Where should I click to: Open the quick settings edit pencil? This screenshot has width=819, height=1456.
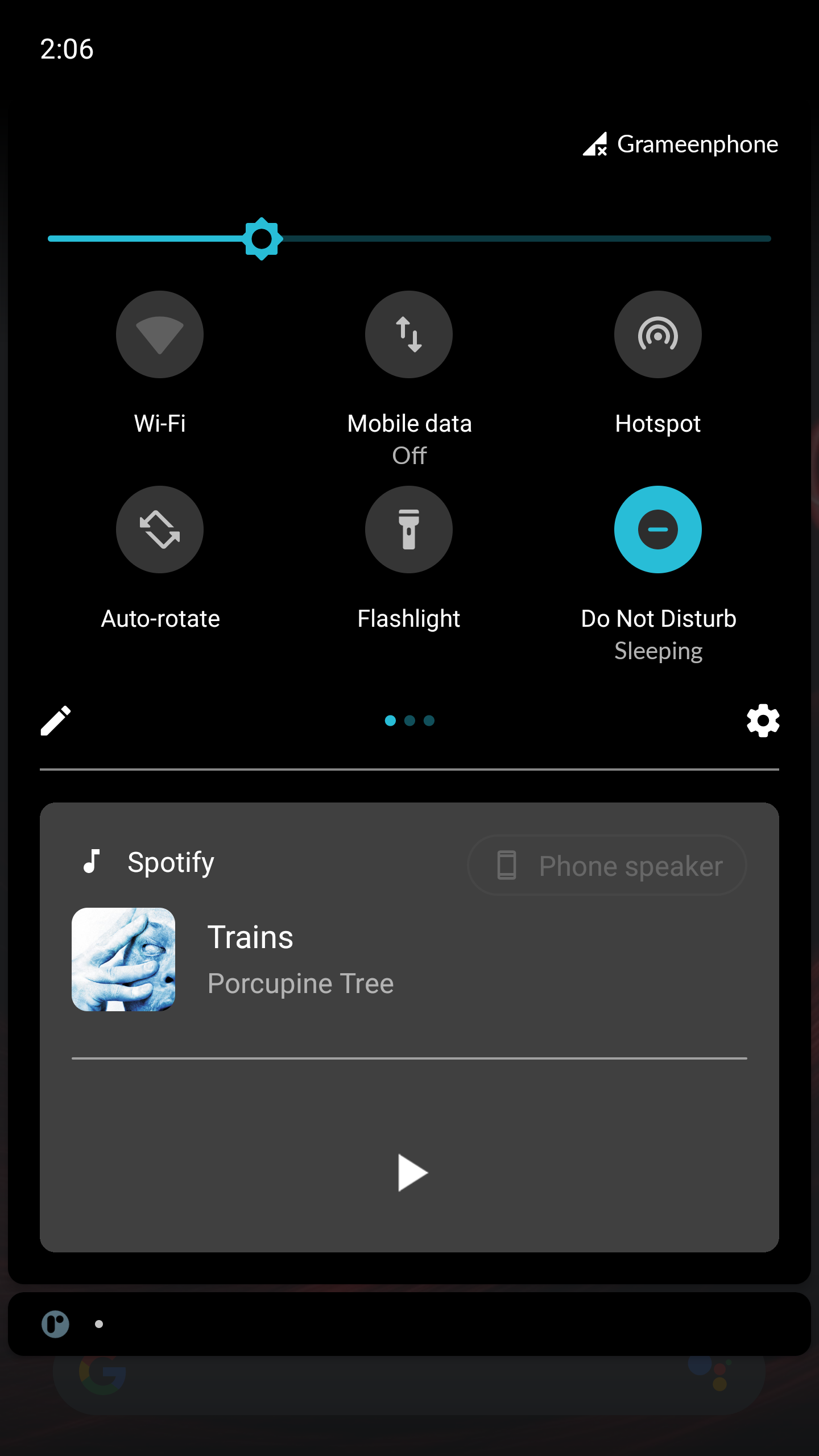point(55,721)
